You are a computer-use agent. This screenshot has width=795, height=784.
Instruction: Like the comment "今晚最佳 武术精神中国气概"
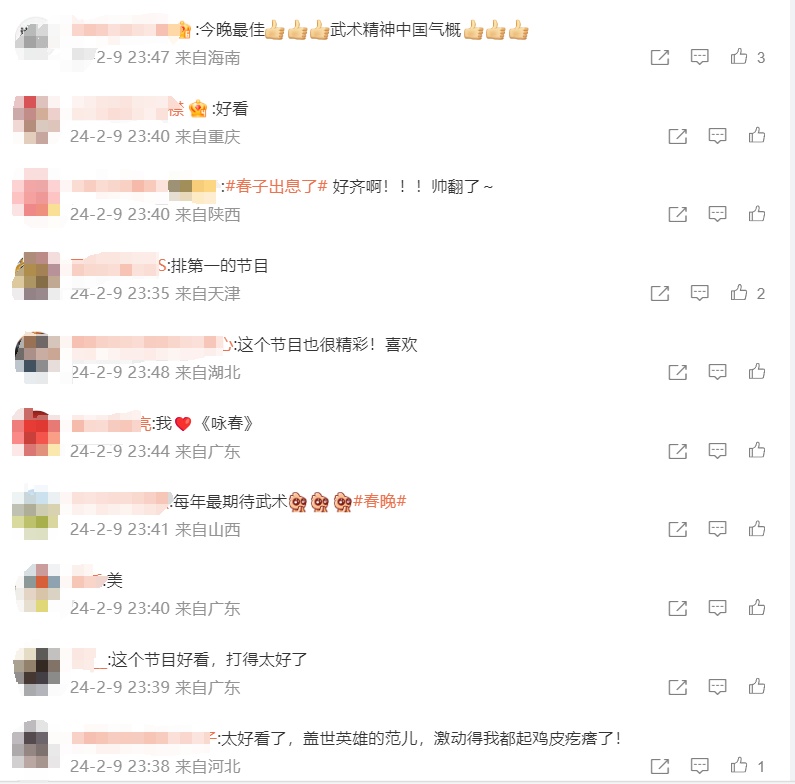coord(739,57)
